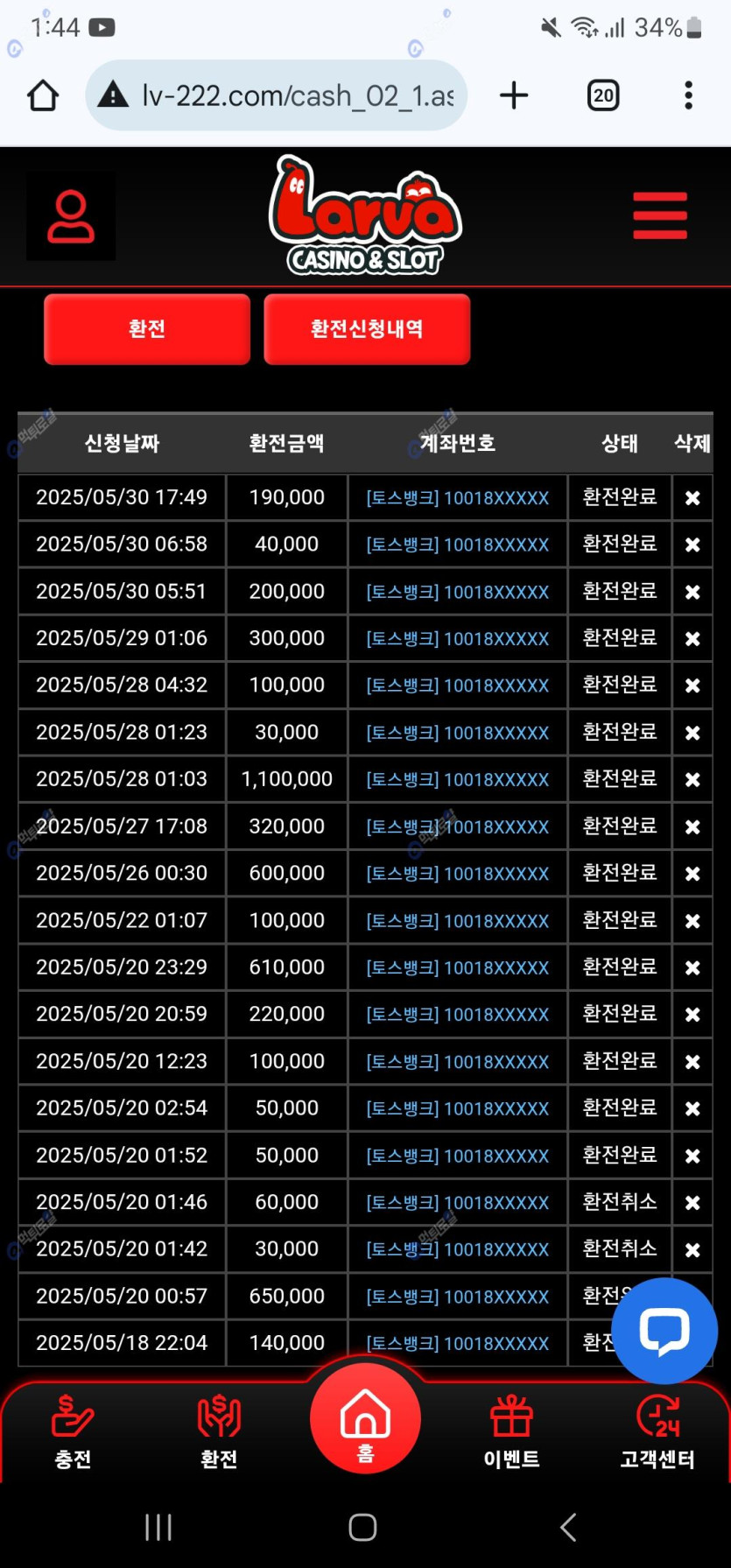Switch to 환전 bottom tab
Viewport: 731px width, 1568px height.
219,1430
